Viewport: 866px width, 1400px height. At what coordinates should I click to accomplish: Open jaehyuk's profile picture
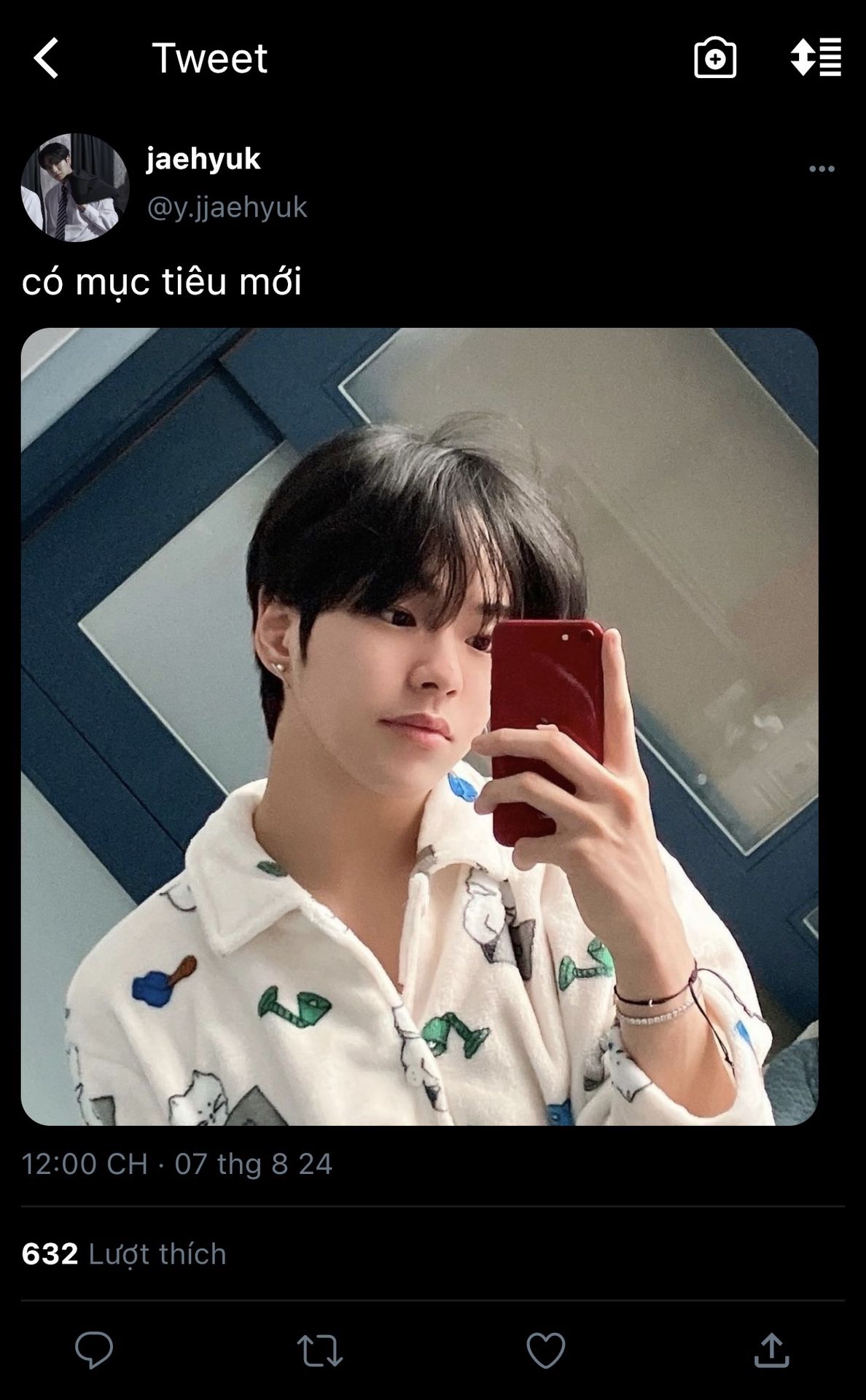tap(75, 187)
